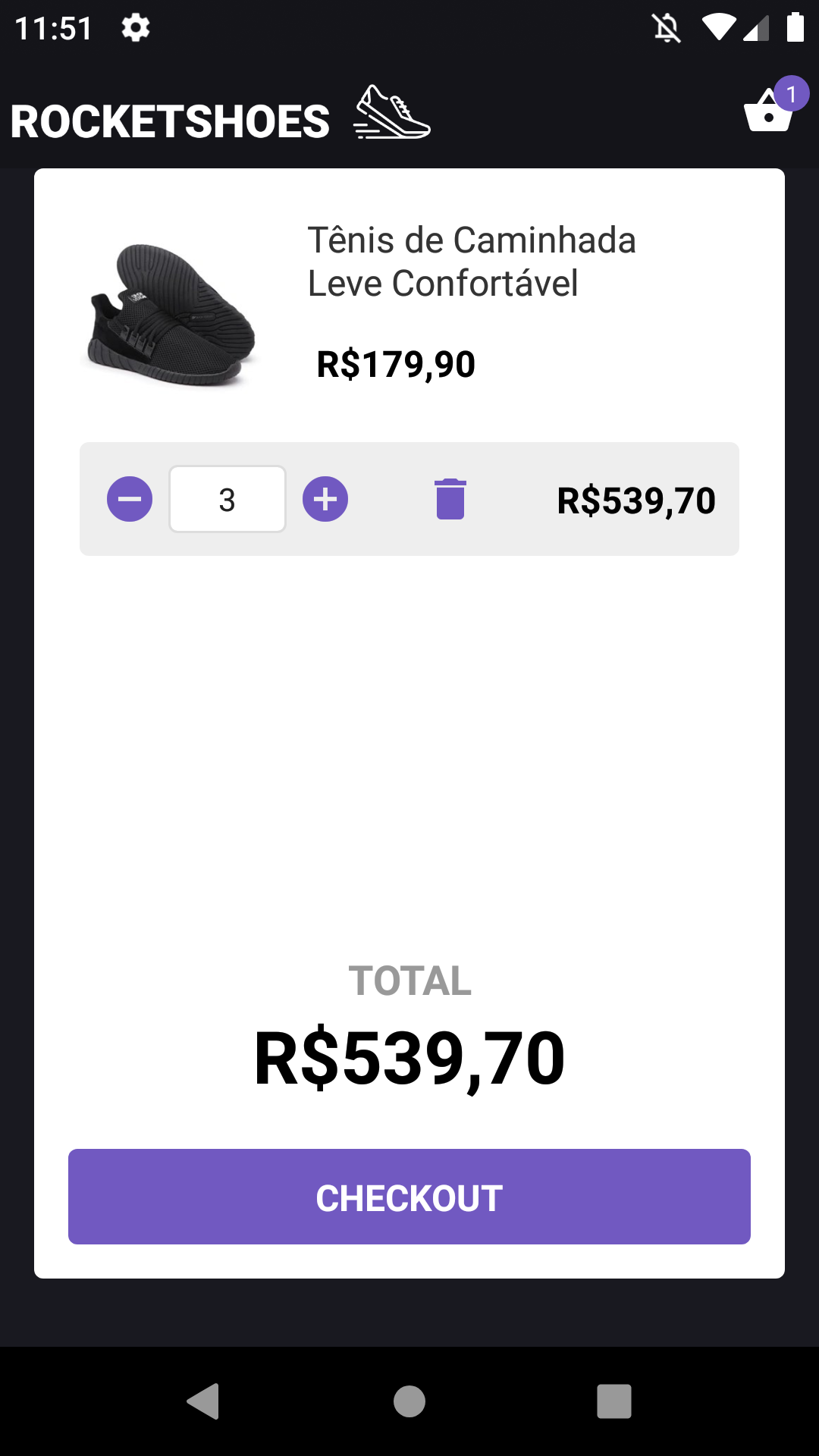The image size is (819, 1456).
Task: Return to the Android home screen
Action: tap(409, 1401)
